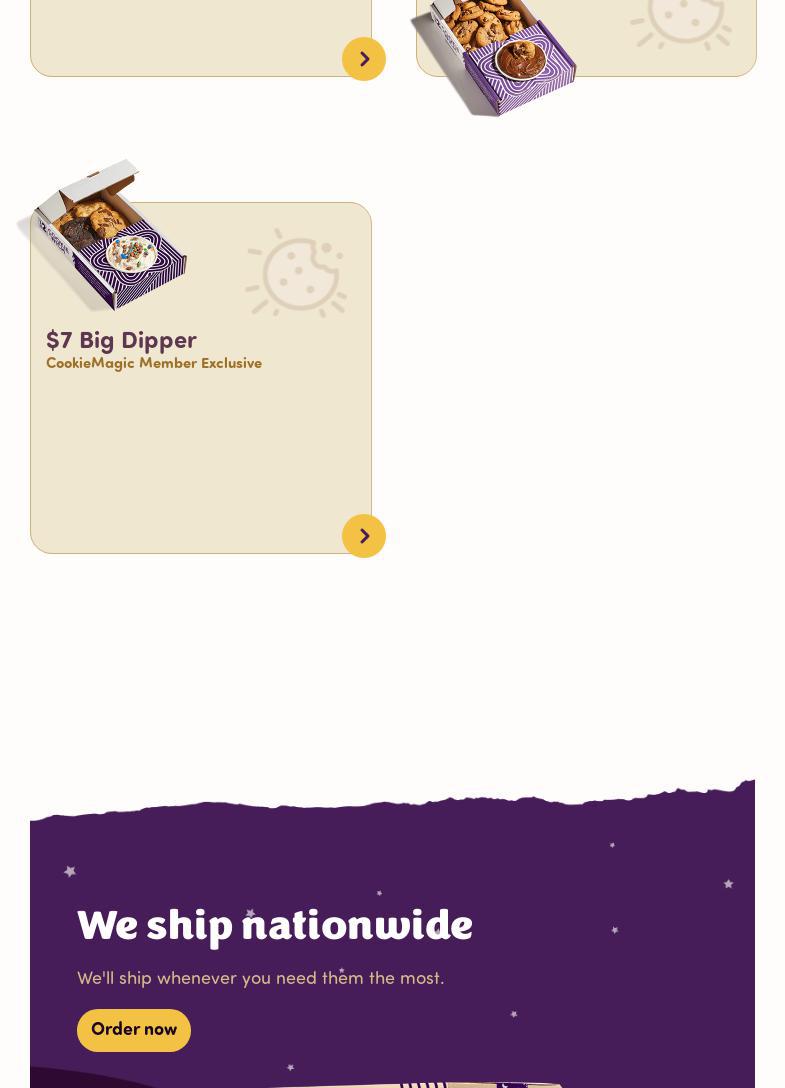Viewport: 785px width, 1088px height.
Task: Tap the arrow button on $7 Big Dipper
Action: [x=364, y=537]
